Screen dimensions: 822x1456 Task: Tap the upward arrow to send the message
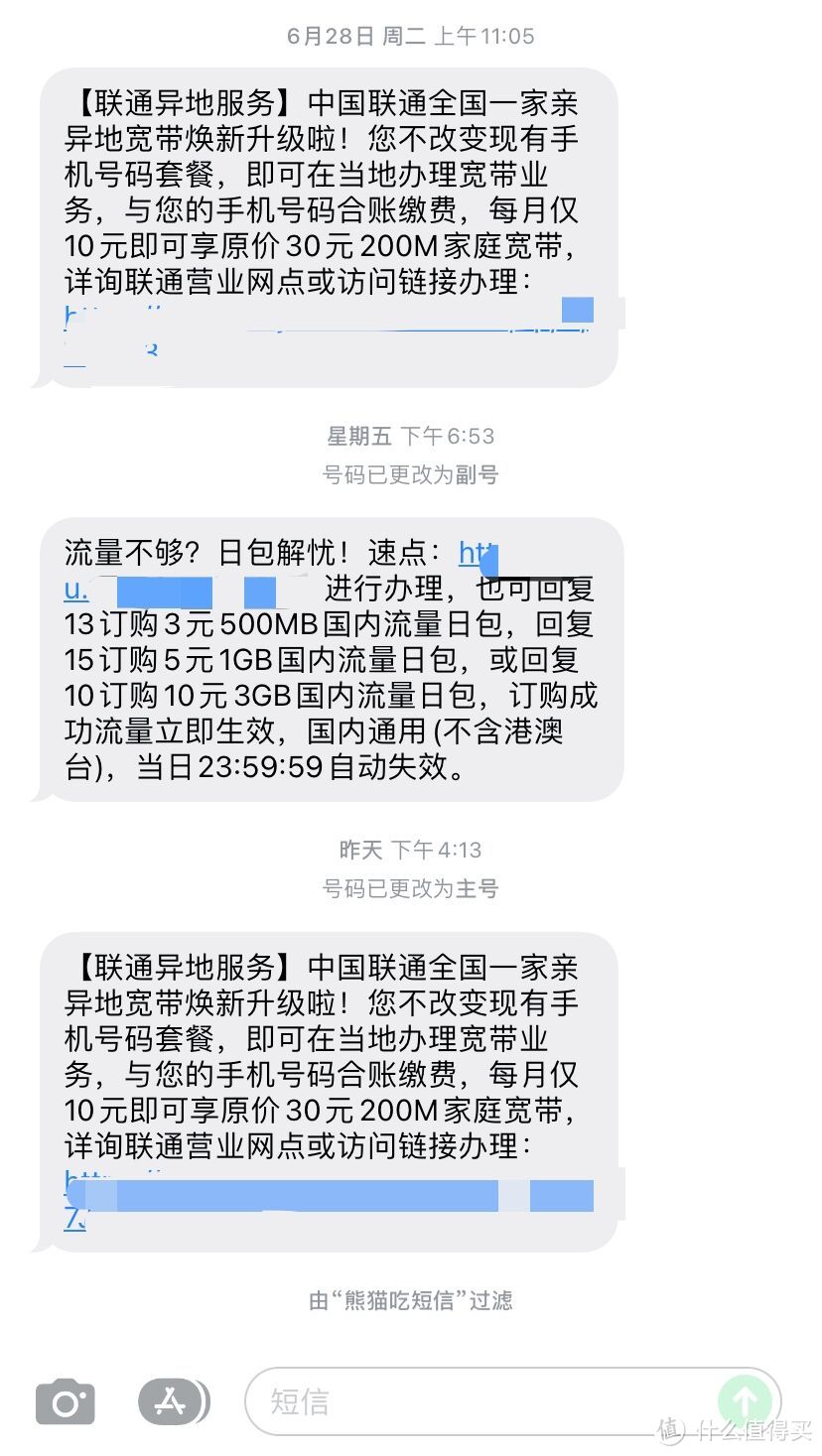pos(744,1401)
